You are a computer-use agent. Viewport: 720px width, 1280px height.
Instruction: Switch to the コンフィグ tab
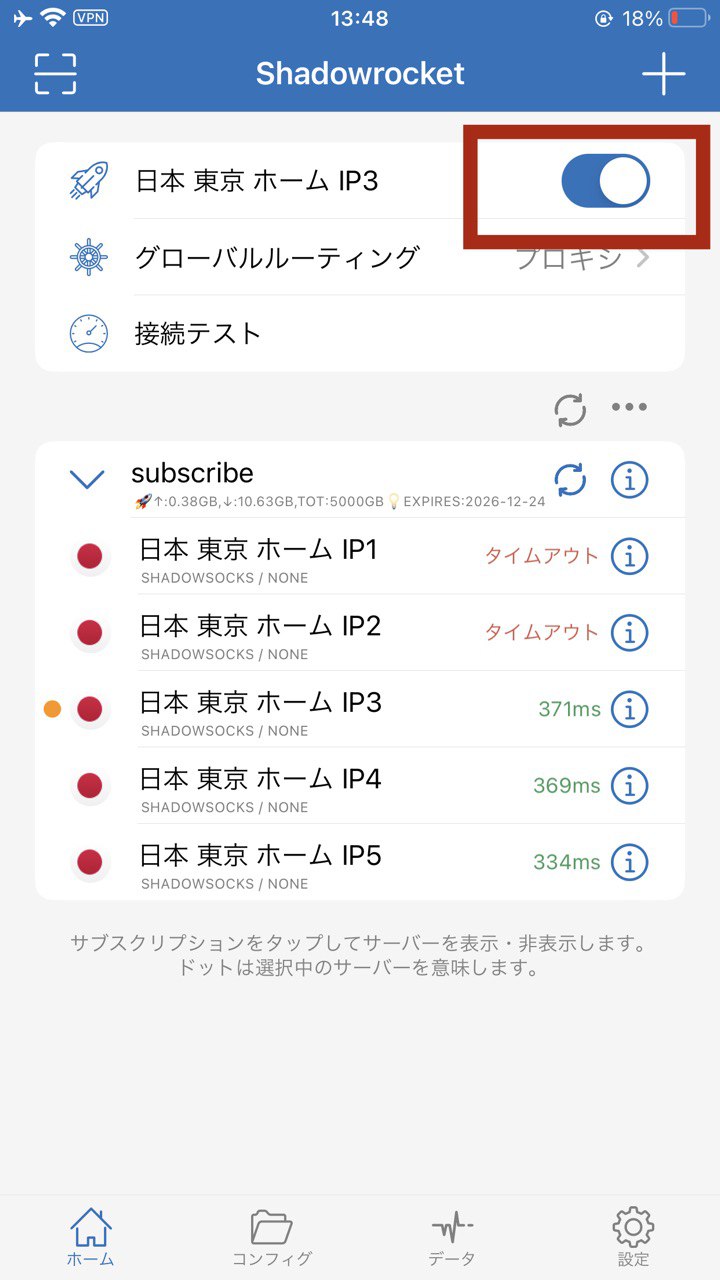pos(271,1237)
